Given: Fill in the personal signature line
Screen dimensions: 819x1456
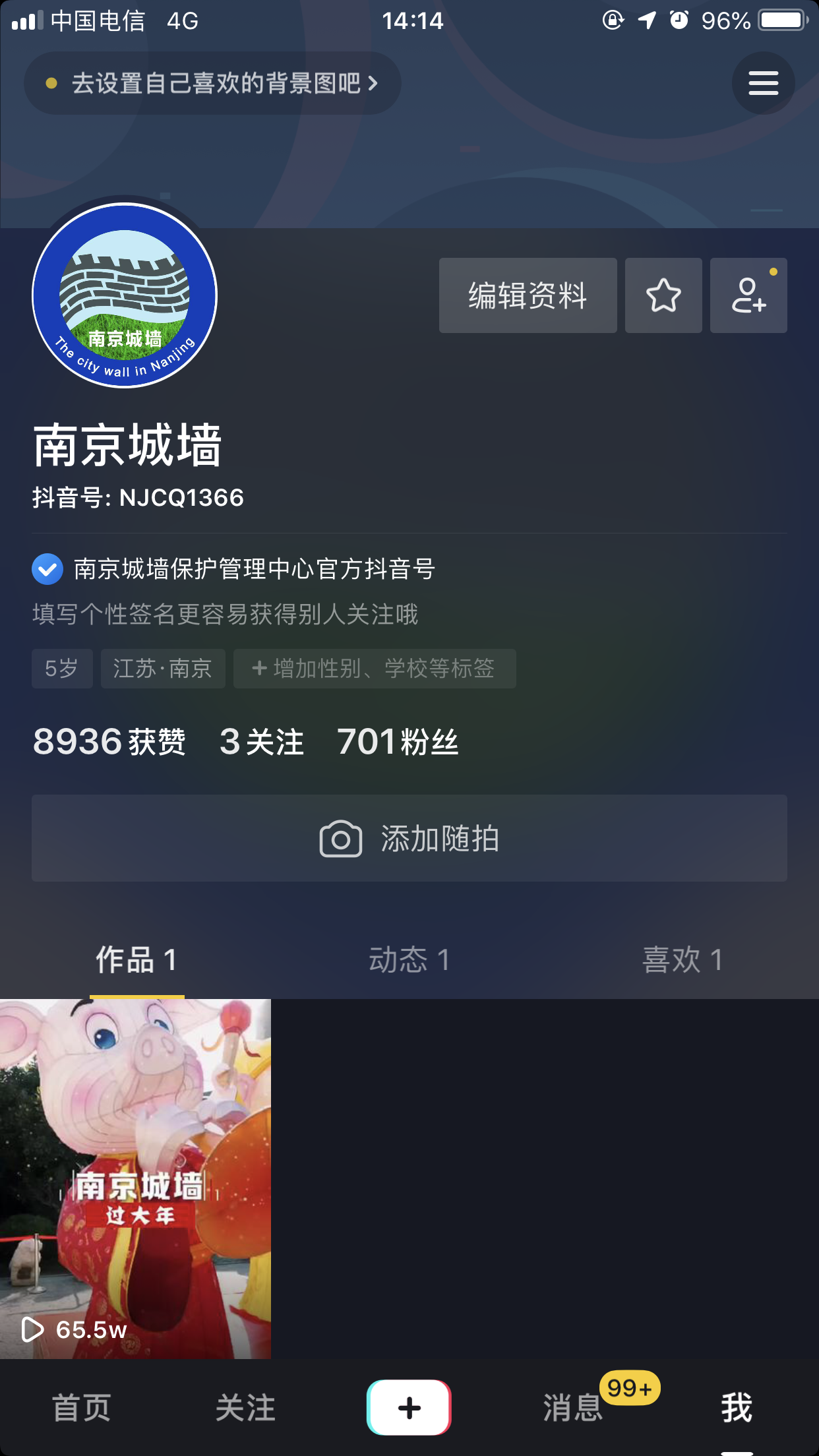Looking at the screenshot, I should 226,614.
